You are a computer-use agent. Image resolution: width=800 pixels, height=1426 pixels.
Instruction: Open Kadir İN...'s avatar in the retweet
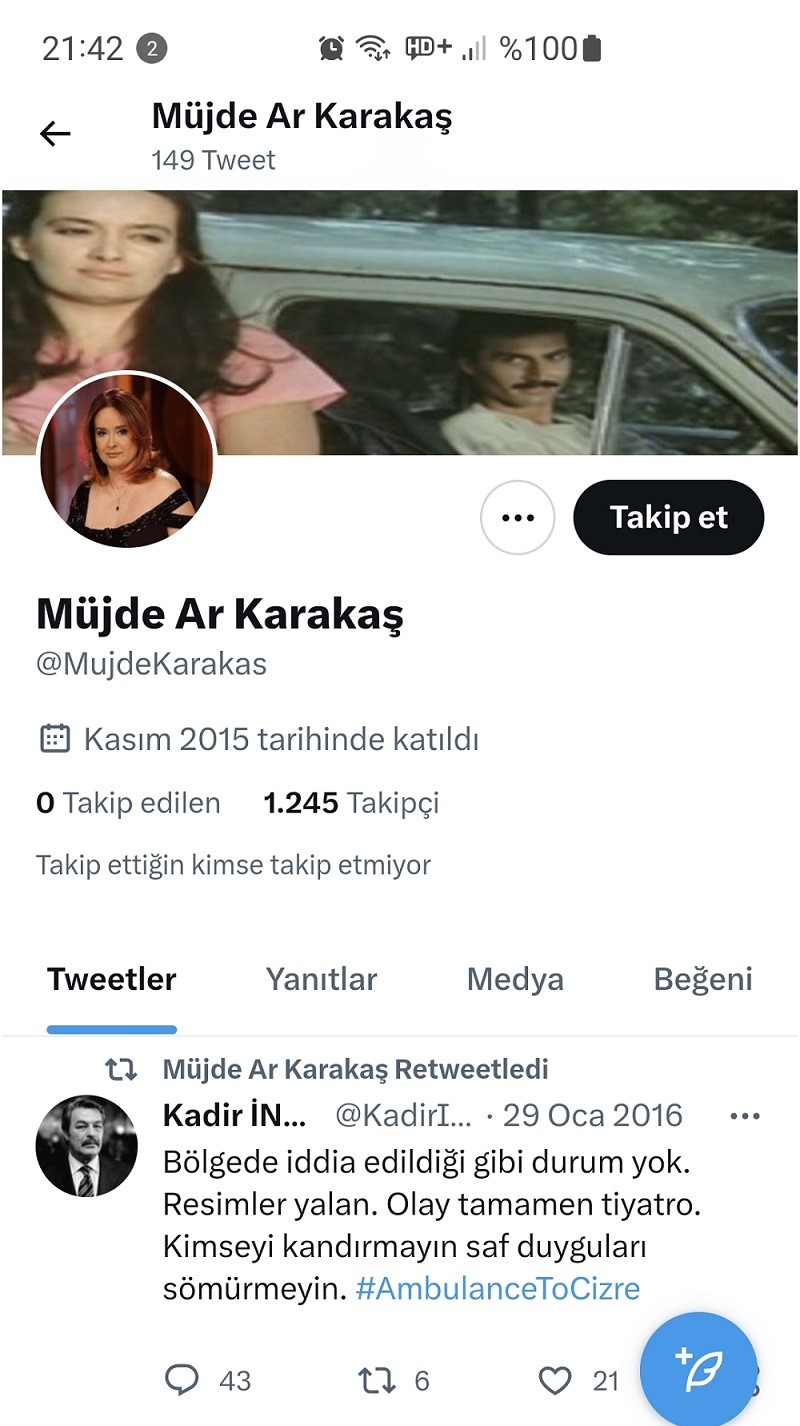(x=86, y=1146)
